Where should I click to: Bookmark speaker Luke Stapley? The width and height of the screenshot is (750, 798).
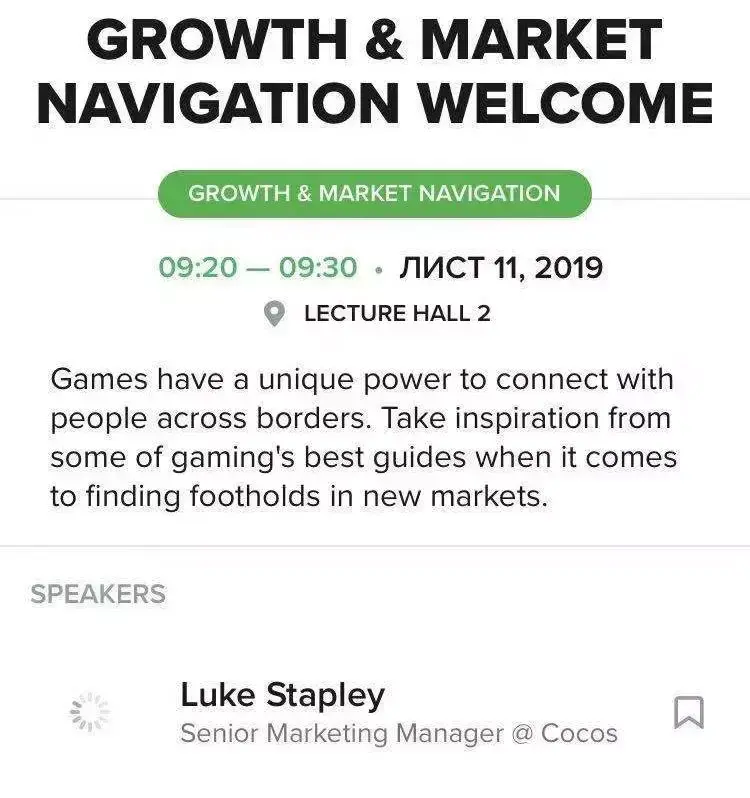pyautogui.click(x=688, y=712)
